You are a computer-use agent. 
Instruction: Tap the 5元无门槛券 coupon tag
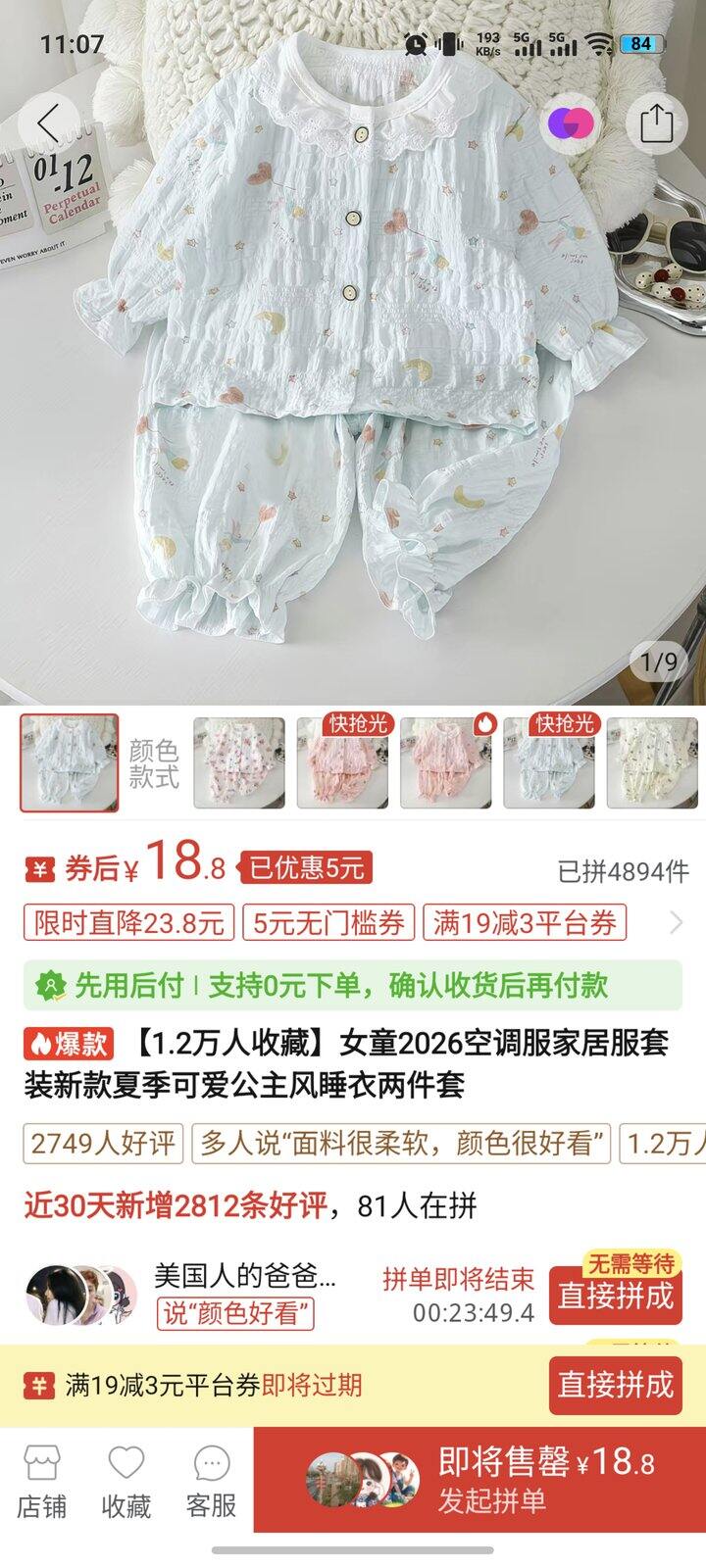pos(328,923)
